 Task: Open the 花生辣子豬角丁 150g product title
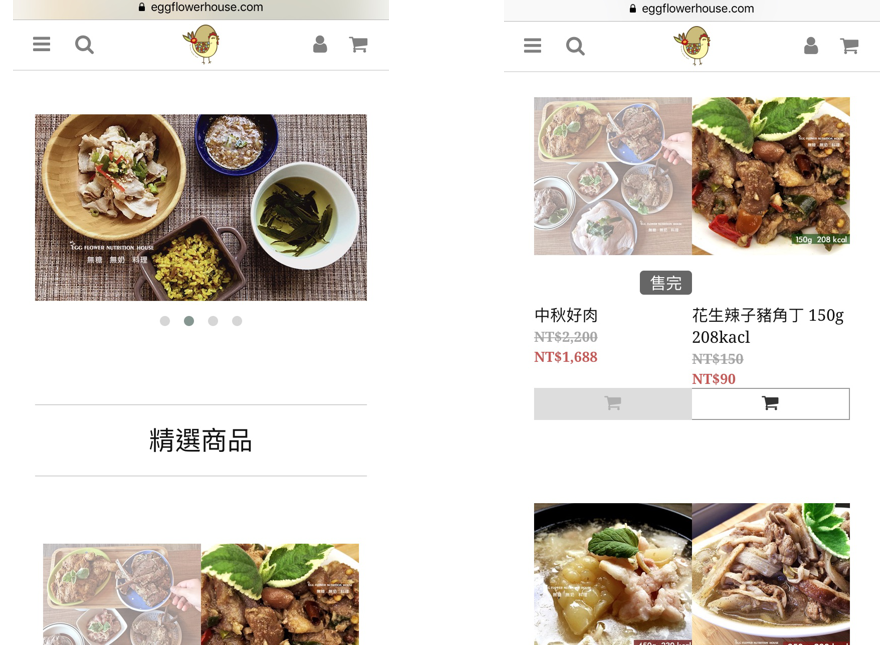coord(768,326)
